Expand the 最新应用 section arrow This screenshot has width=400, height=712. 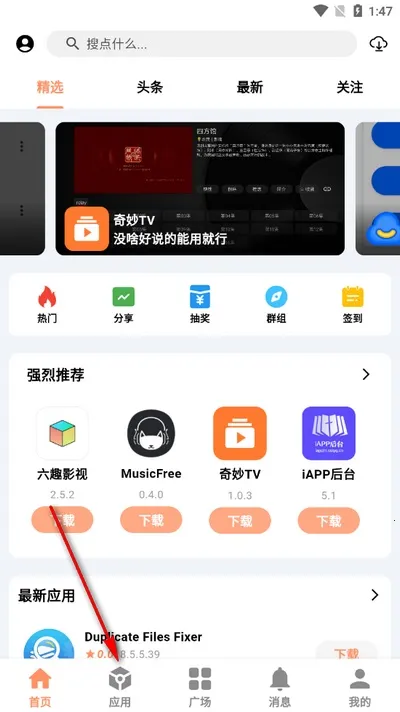(x=375, y=595)
